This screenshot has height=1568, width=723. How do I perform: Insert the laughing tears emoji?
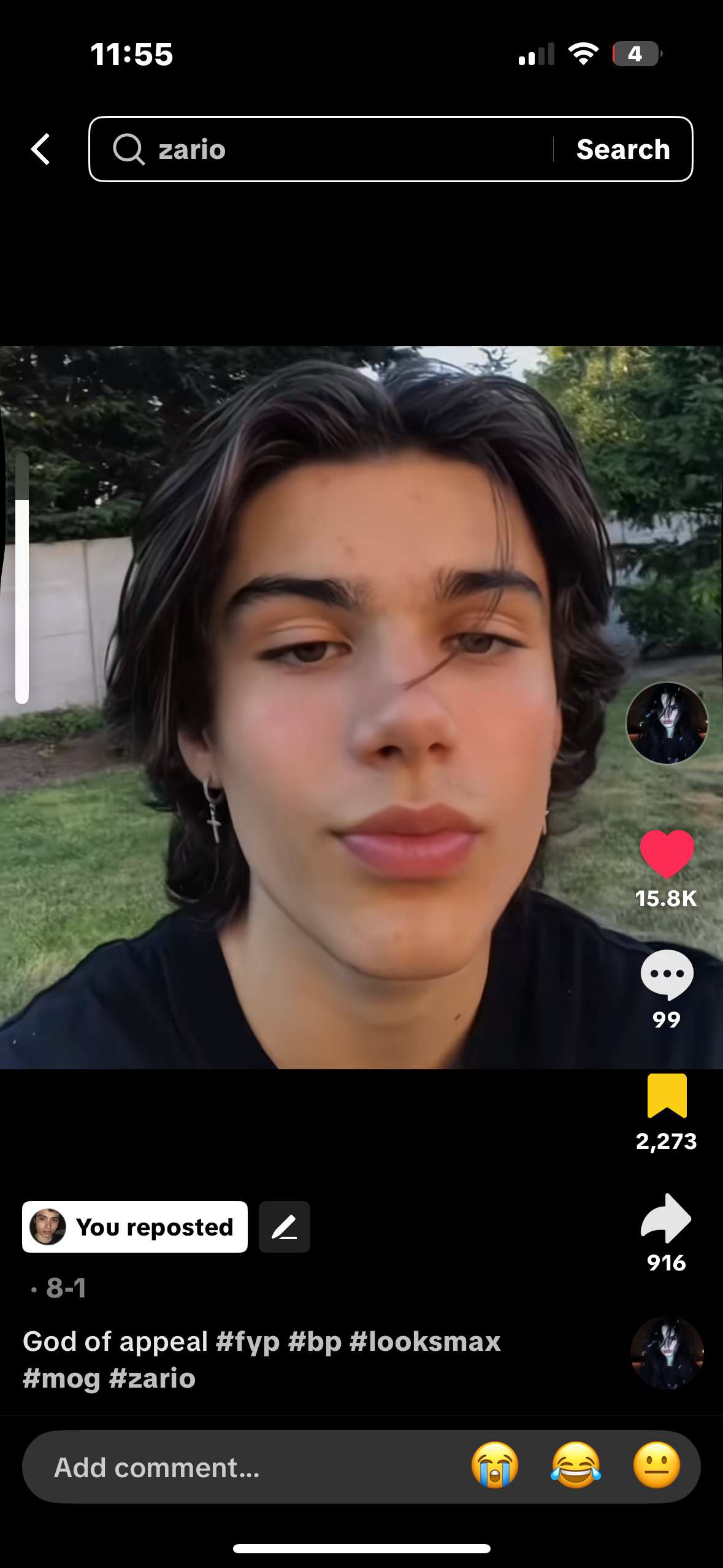(576, 1465)
